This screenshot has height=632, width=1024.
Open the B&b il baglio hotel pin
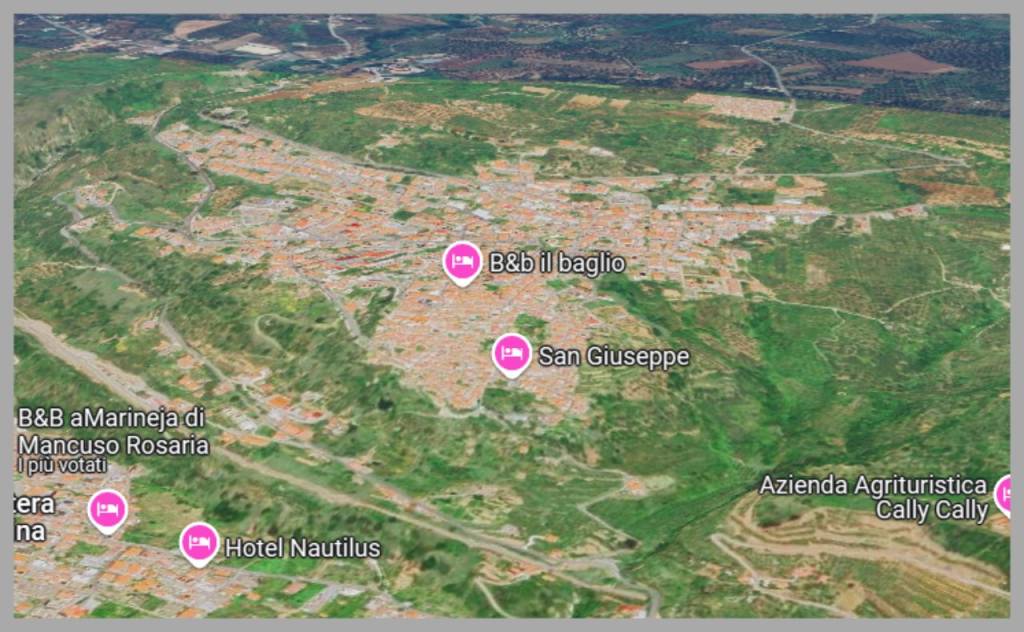pos(461,262)
